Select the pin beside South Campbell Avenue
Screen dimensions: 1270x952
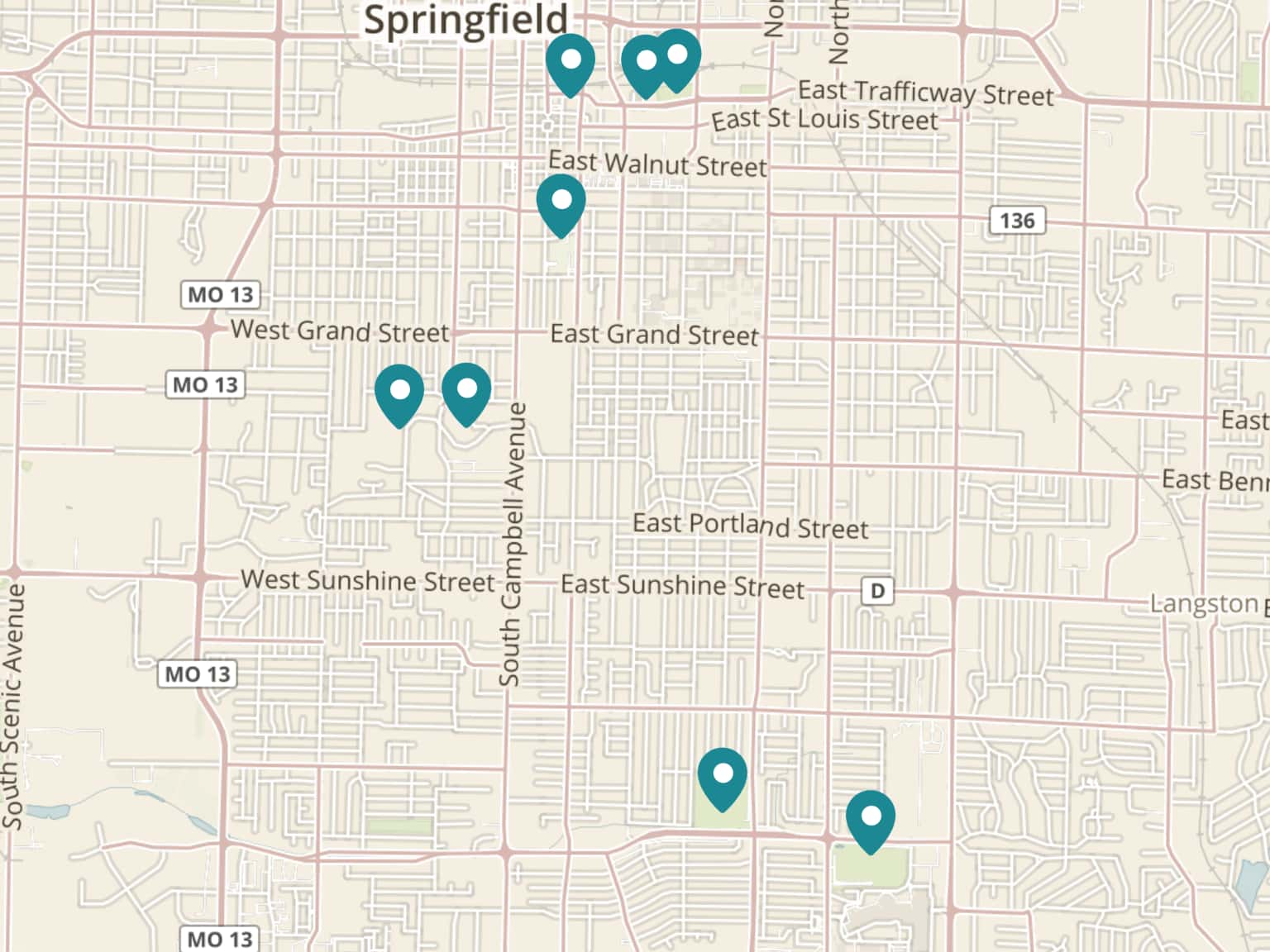(466, 392)
